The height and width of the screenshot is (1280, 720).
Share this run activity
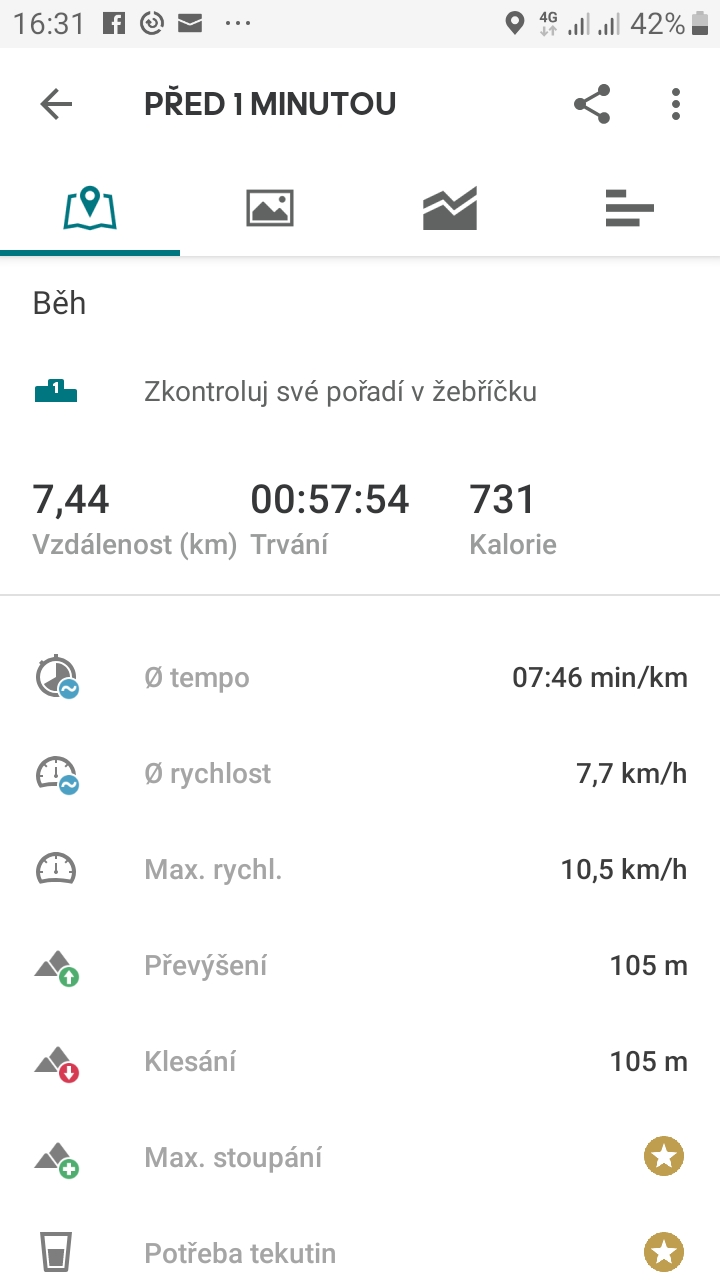coord(592,104)
